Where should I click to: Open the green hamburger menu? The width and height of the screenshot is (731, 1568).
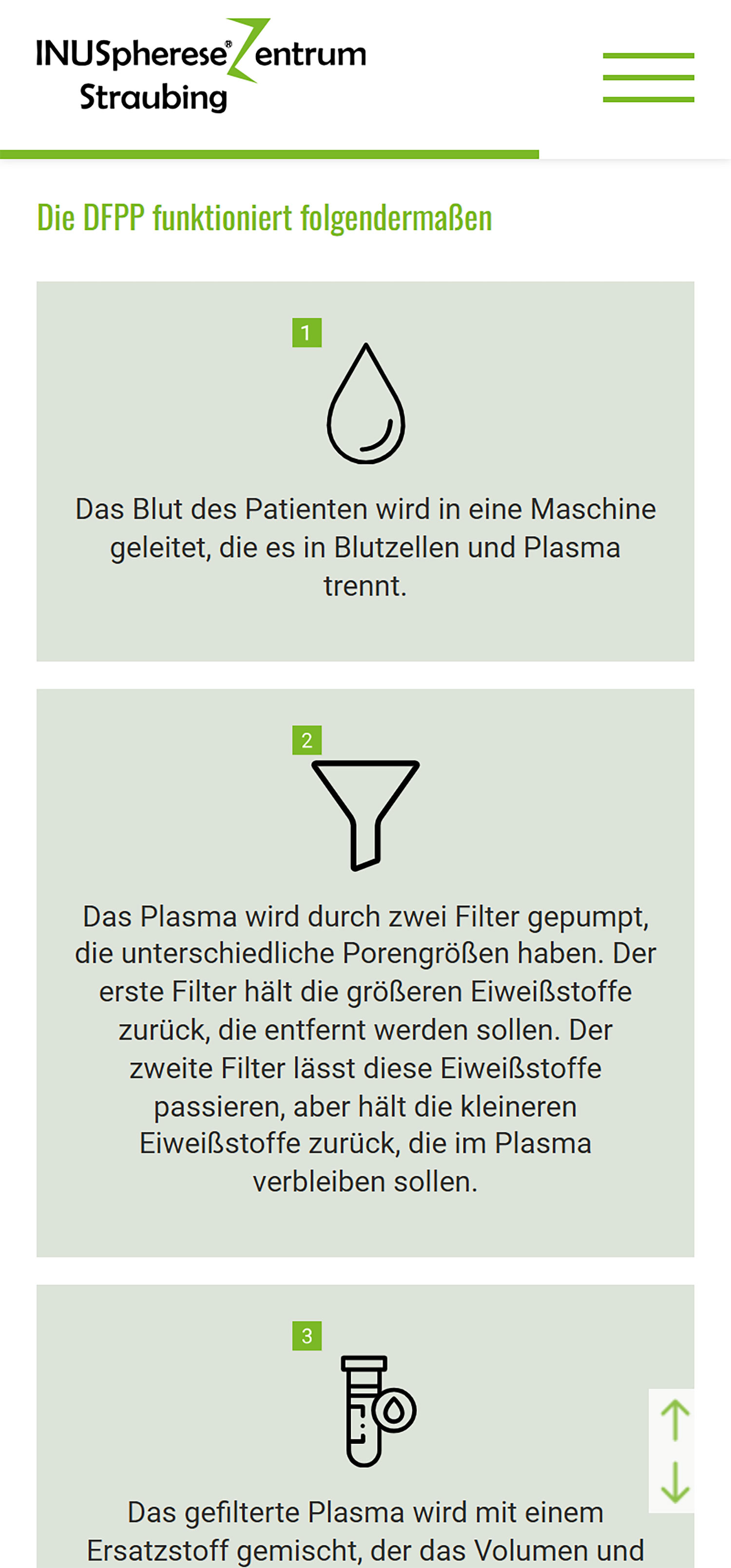pos(648,77)
